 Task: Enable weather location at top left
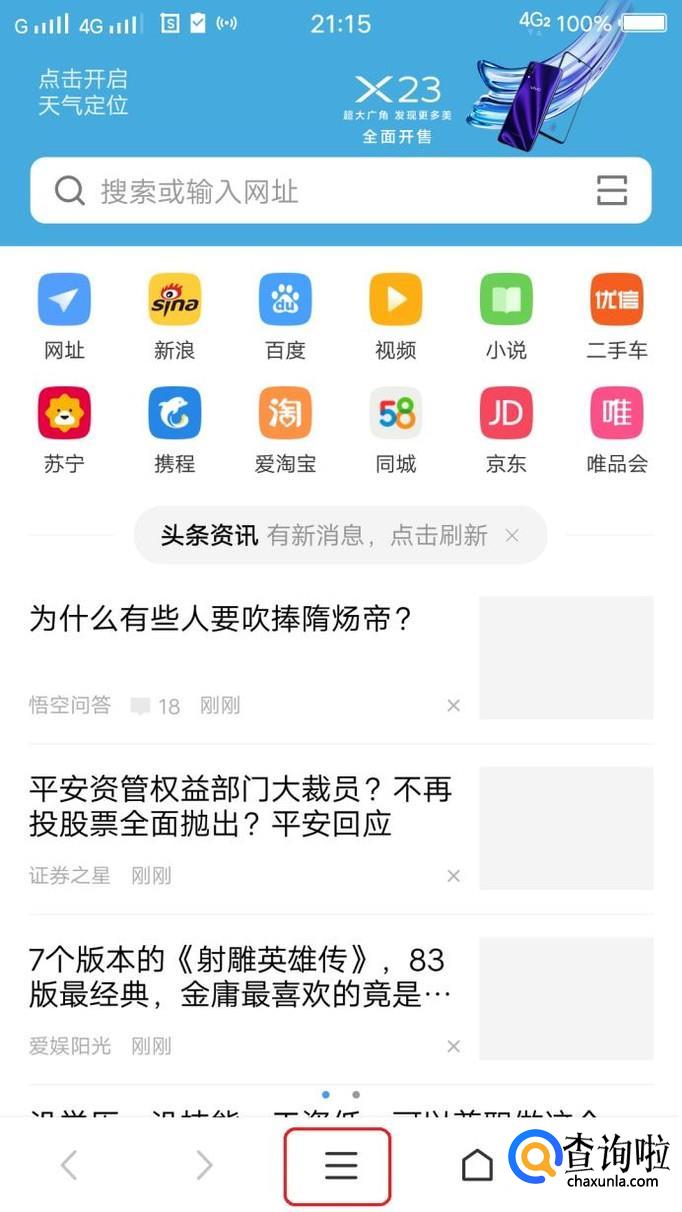(83, 92)
